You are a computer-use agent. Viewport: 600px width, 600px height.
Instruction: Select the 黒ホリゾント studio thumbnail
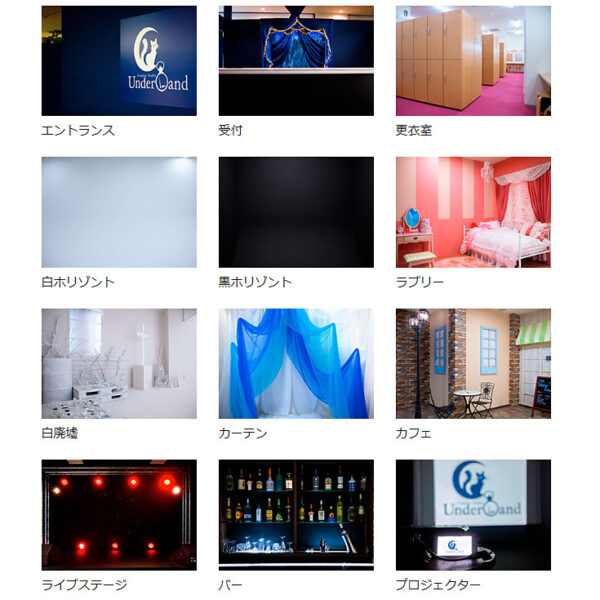(x=296, y=212)
